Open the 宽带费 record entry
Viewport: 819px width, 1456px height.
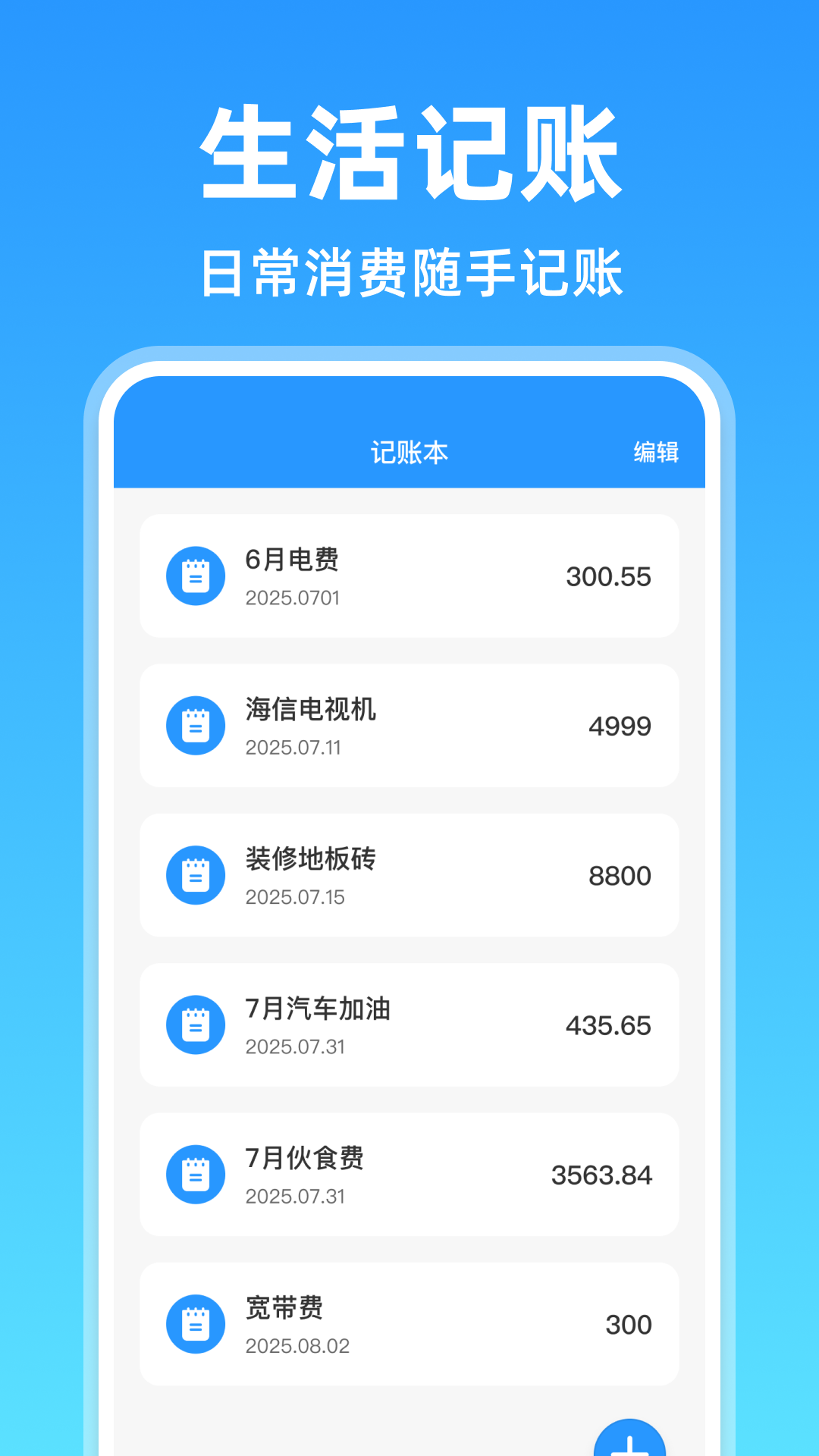[409, 1323]
